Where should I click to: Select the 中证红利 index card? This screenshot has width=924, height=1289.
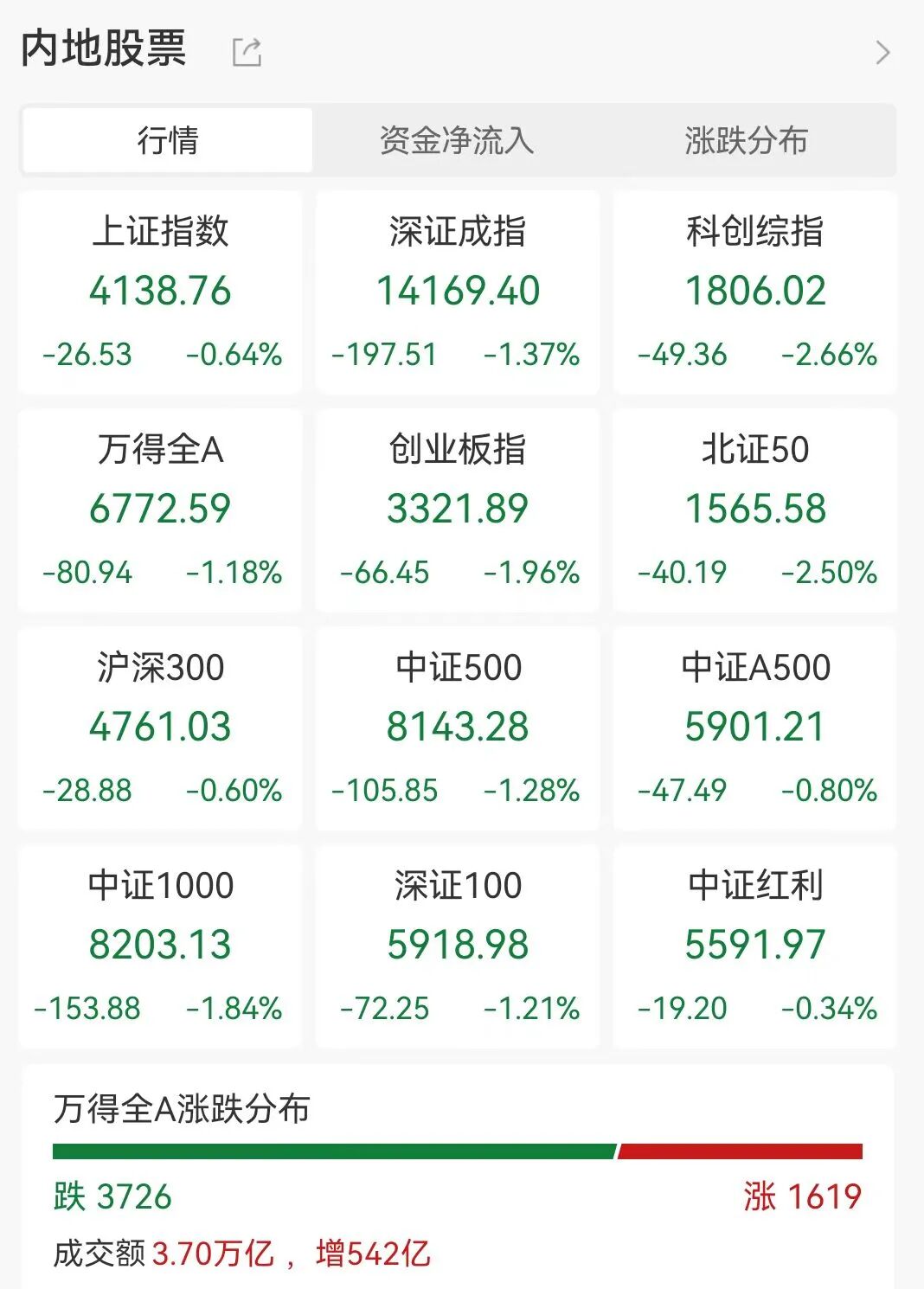coord(755,945)
